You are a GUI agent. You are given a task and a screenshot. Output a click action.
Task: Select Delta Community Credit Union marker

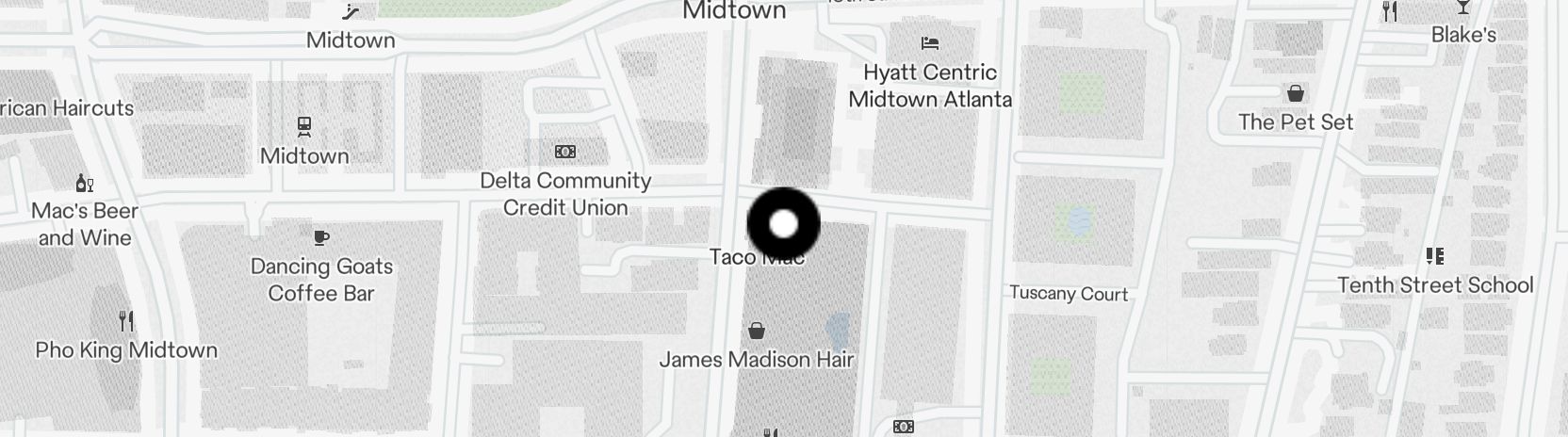565,152
